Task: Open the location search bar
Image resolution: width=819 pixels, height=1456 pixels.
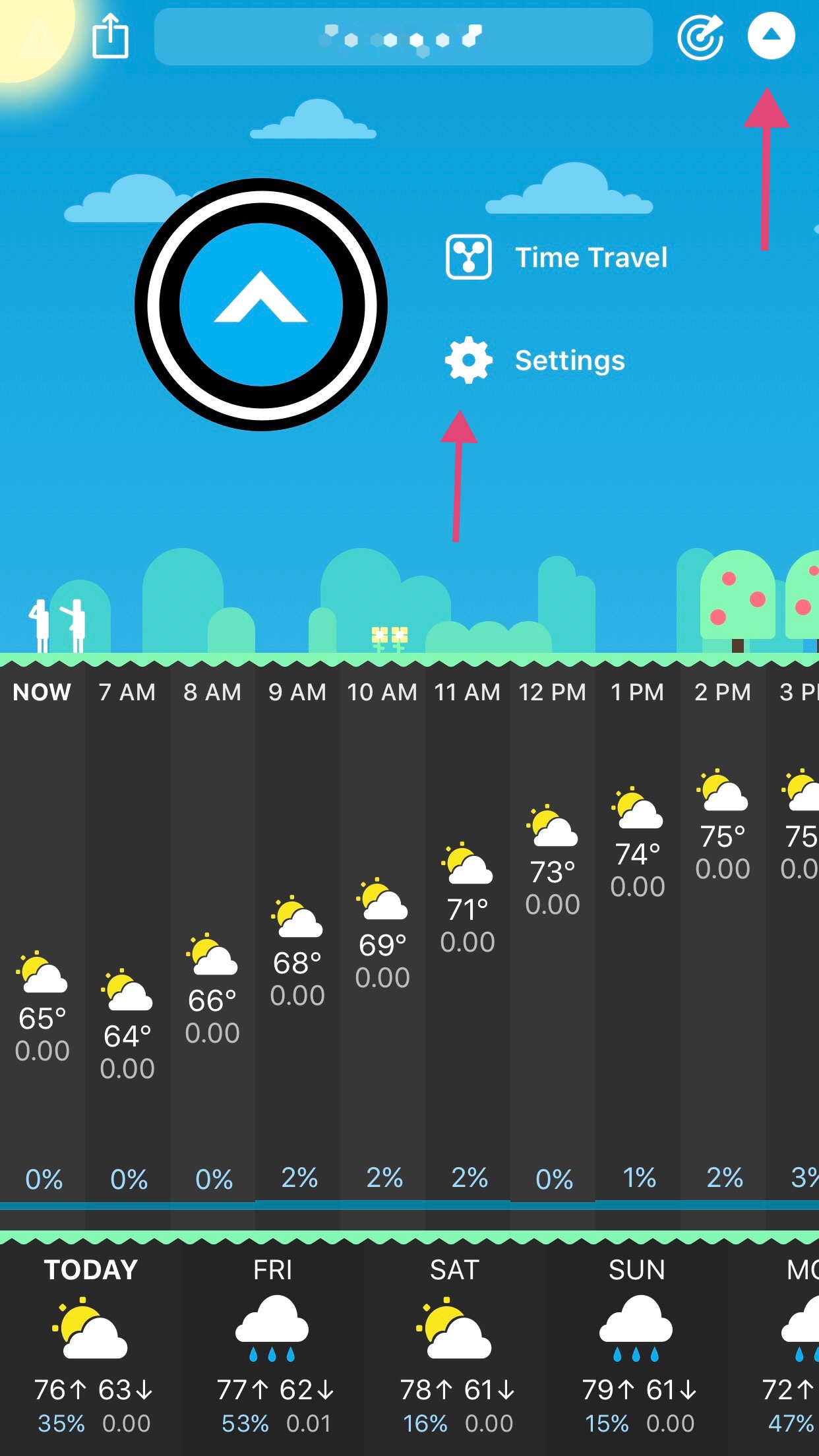Action: click(403, 37)
